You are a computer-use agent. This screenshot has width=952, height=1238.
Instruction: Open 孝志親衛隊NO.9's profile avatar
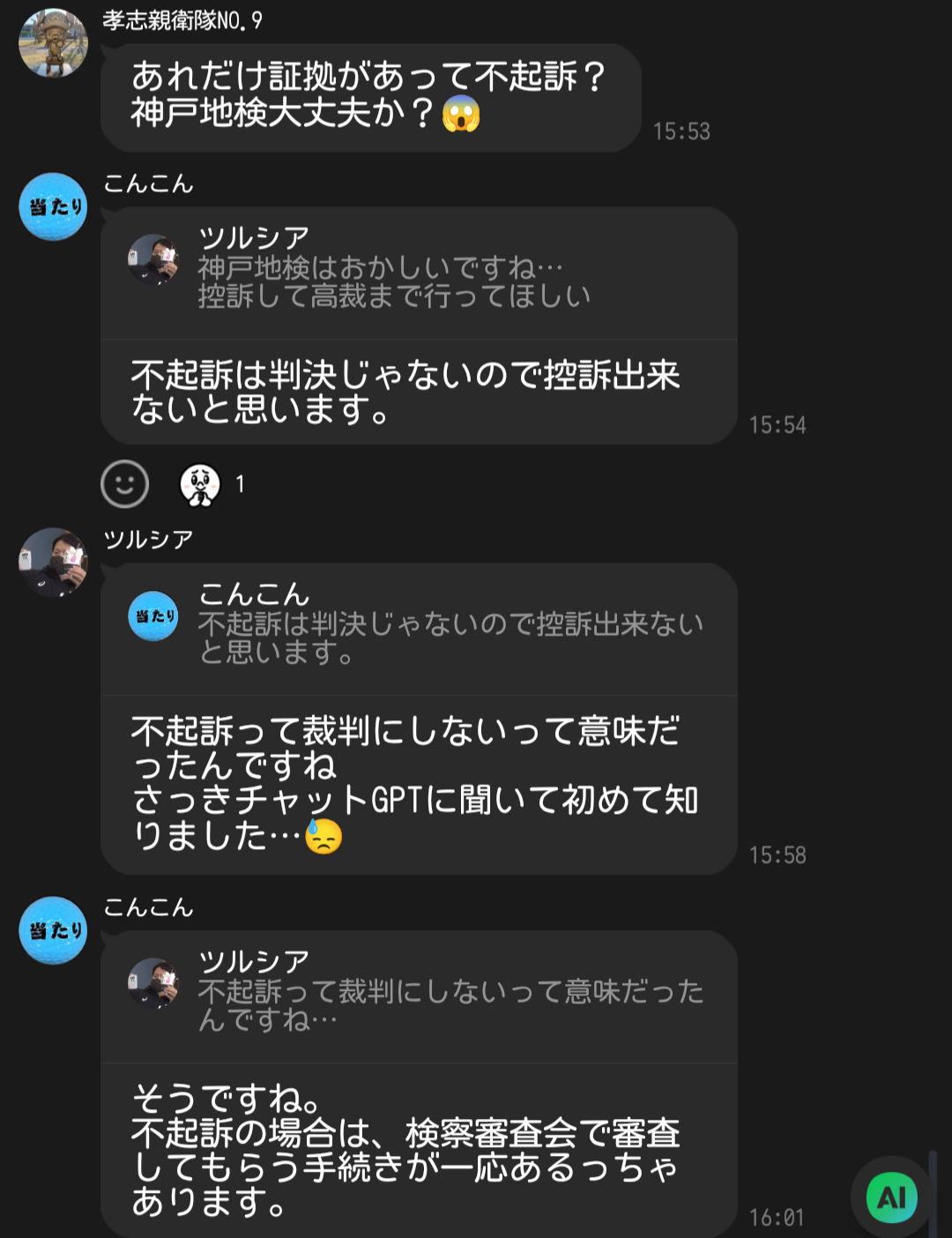click(x=53, y=44)
